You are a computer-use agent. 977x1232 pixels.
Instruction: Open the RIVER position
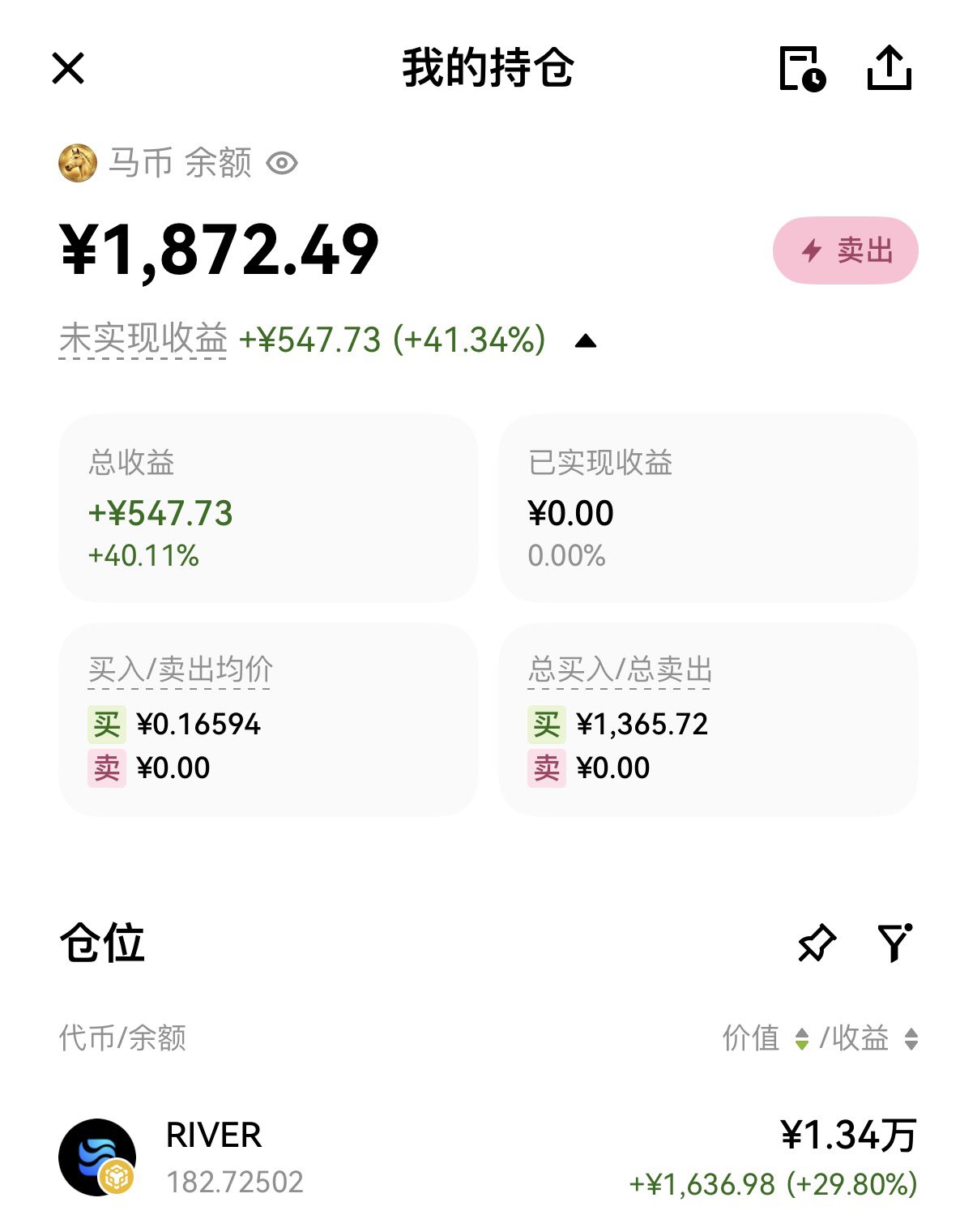tap(488, 1157)
